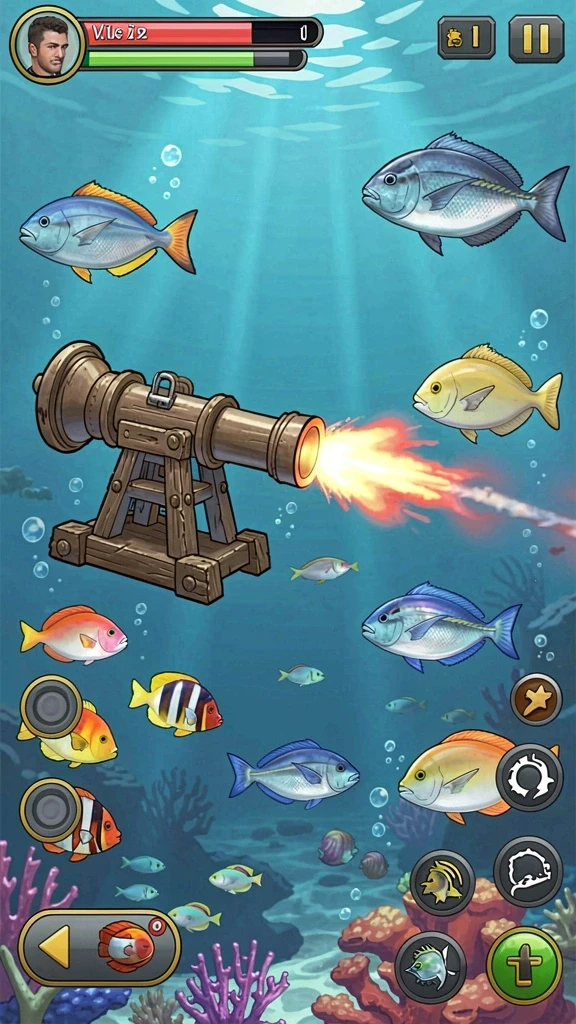Tap the white swirl skill button
576x1024 pixels.
(x=528, y=871)
